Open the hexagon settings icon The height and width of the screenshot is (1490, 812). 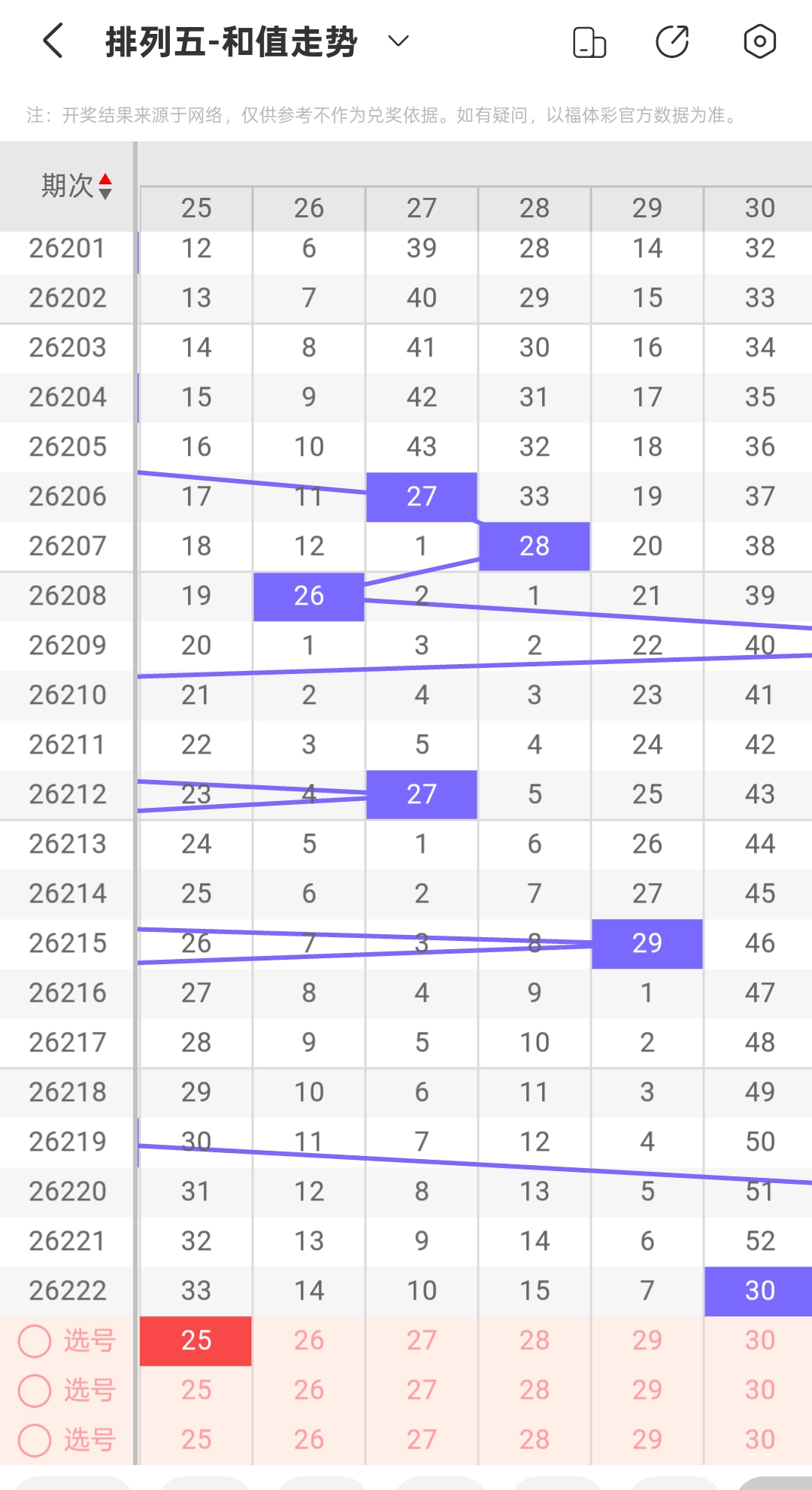(x=759, y=41)
